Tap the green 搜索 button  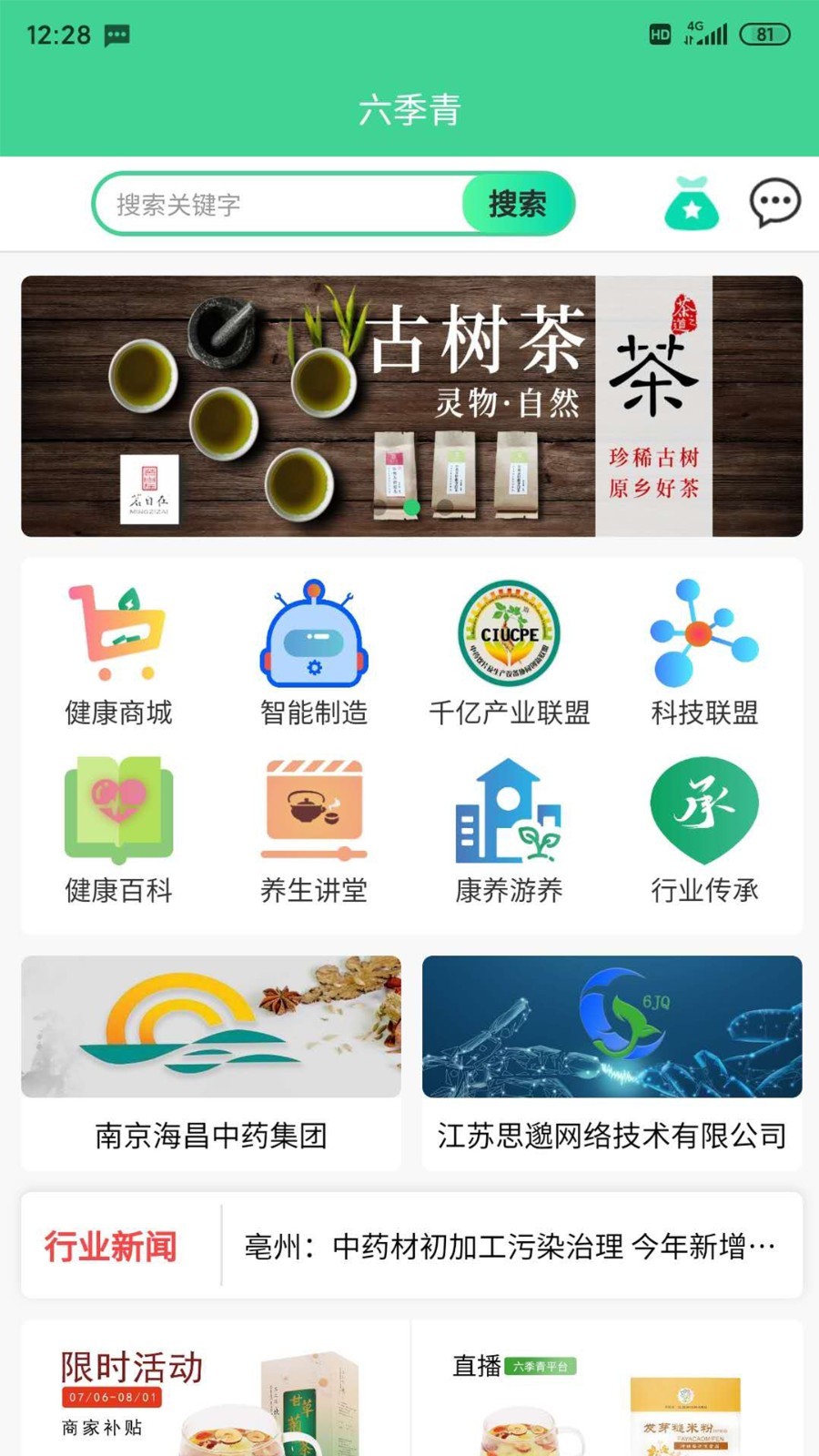tap(518, 204)
